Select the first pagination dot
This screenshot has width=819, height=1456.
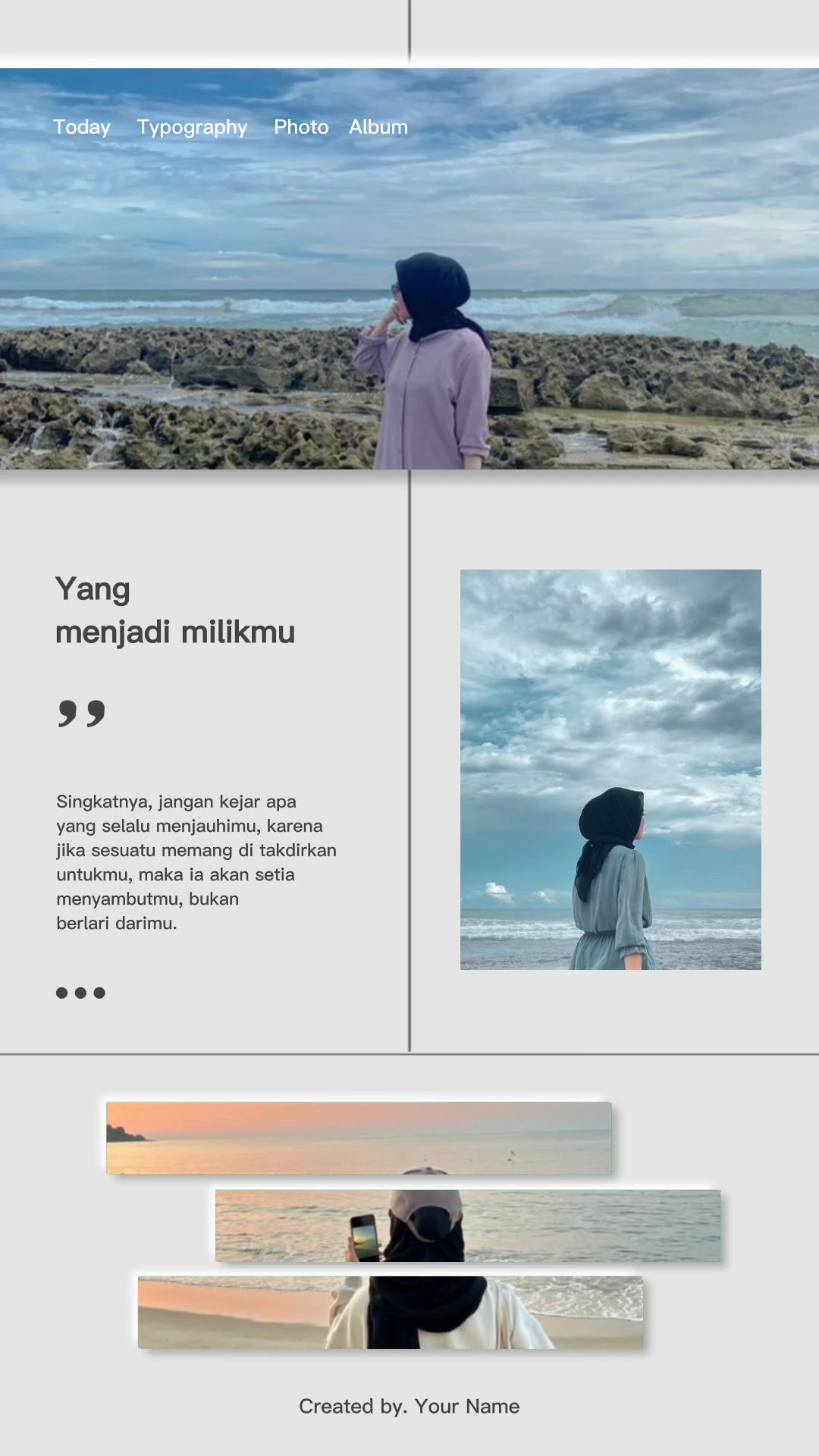pos(61,992)
